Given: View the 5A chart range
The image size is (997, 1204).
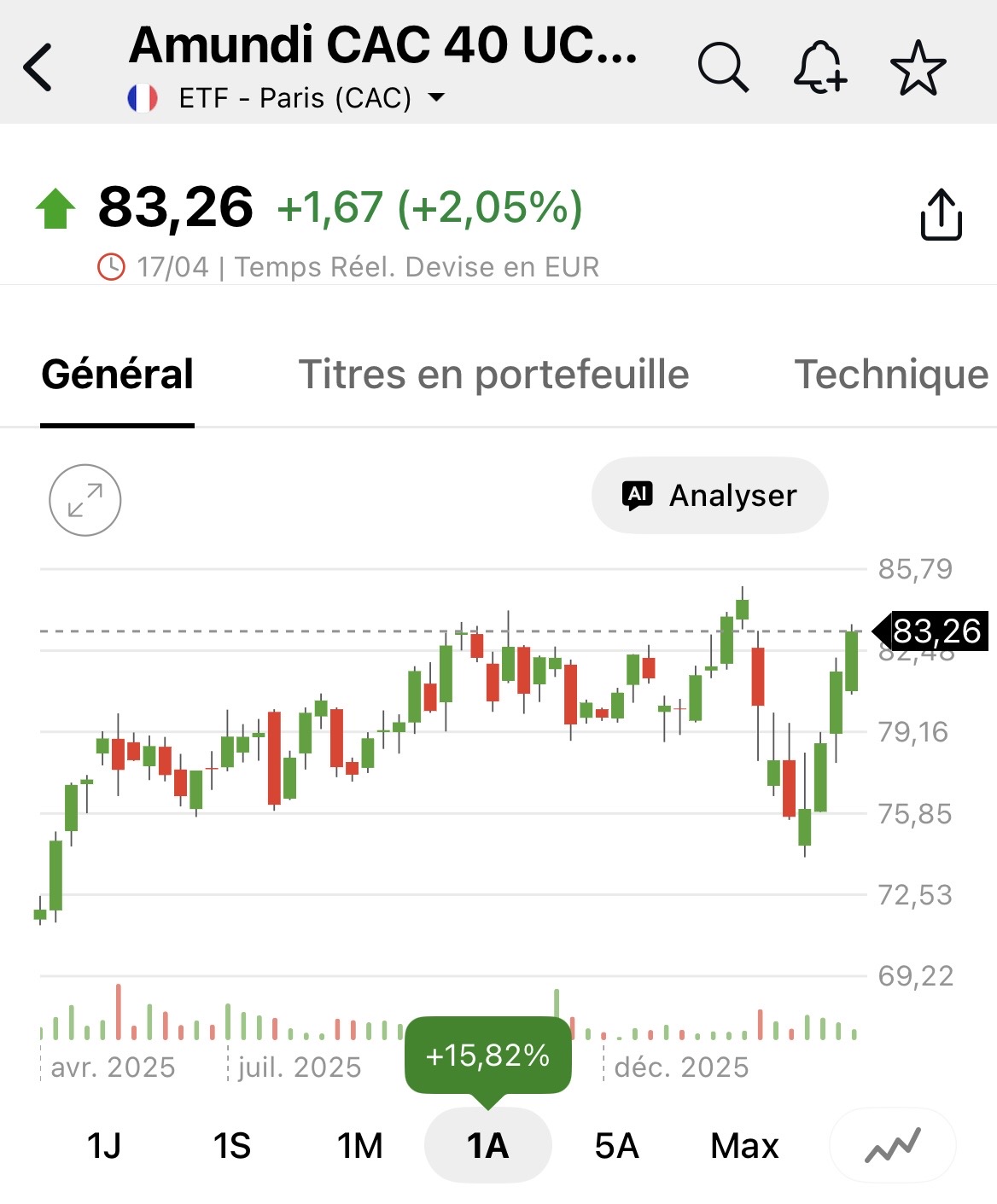Looking at the screenshot, I should [x=616, y=1146].
